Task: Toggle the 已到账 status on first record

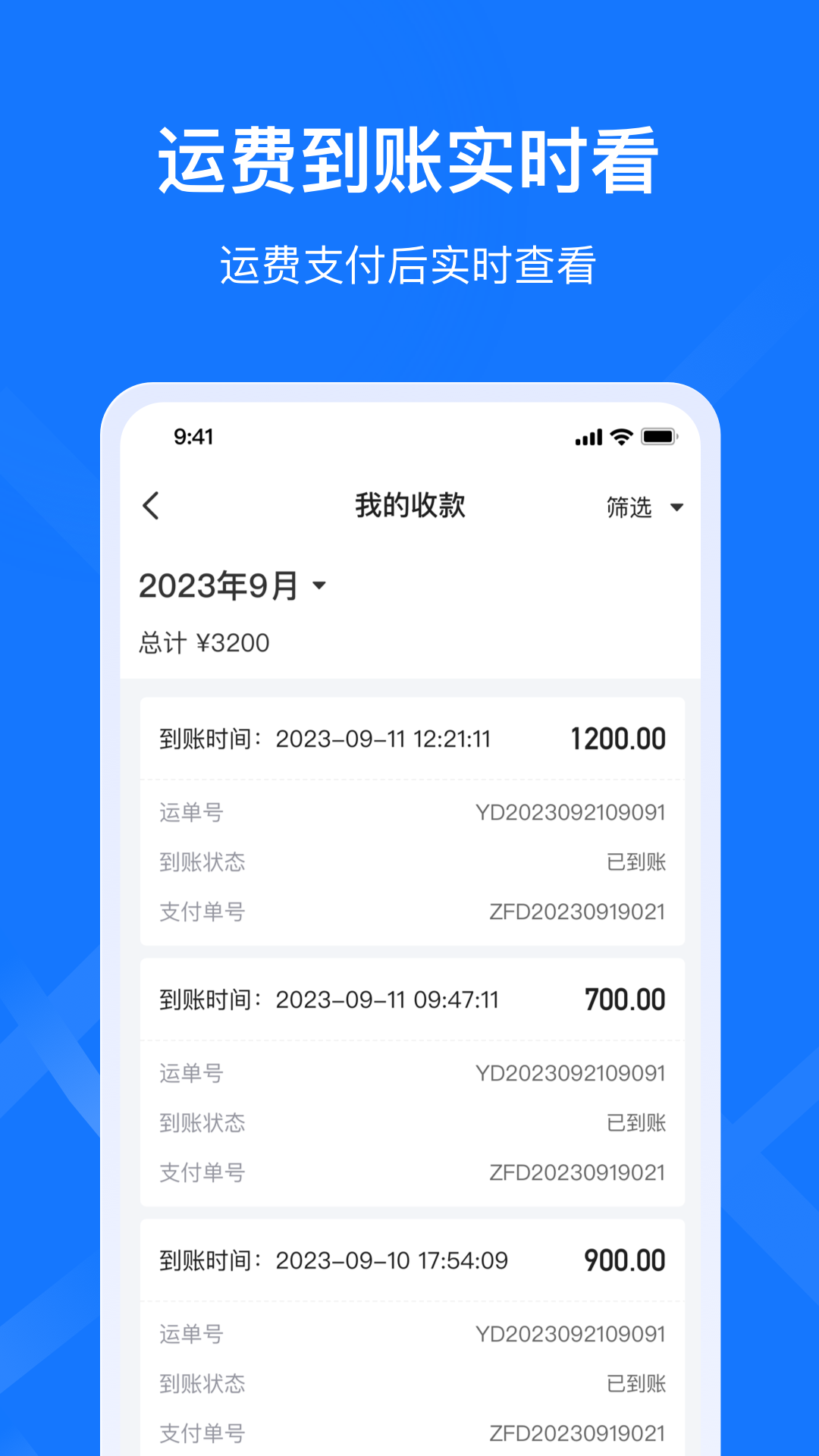Action: click(x=637, y=862)
